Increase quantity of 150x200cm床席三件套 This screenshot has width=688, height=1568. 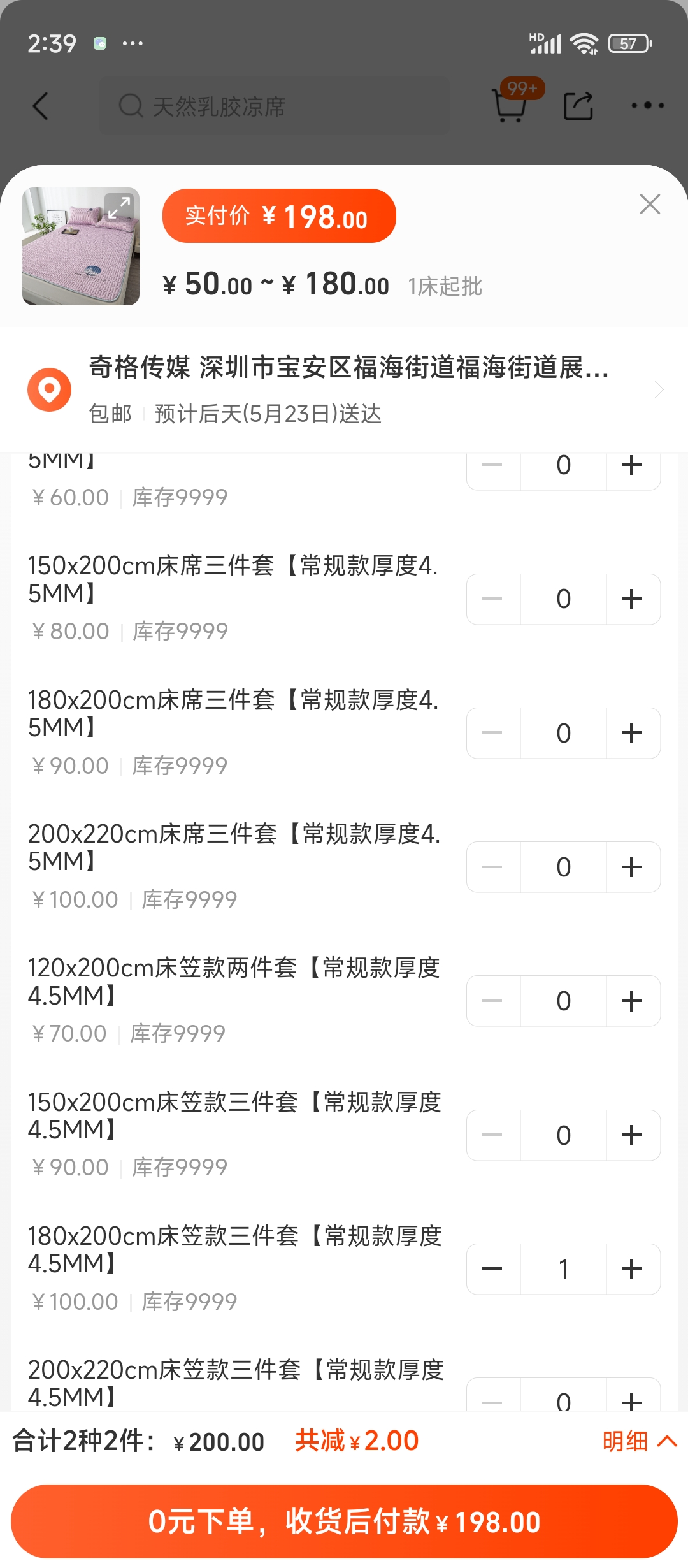(633, 599)
